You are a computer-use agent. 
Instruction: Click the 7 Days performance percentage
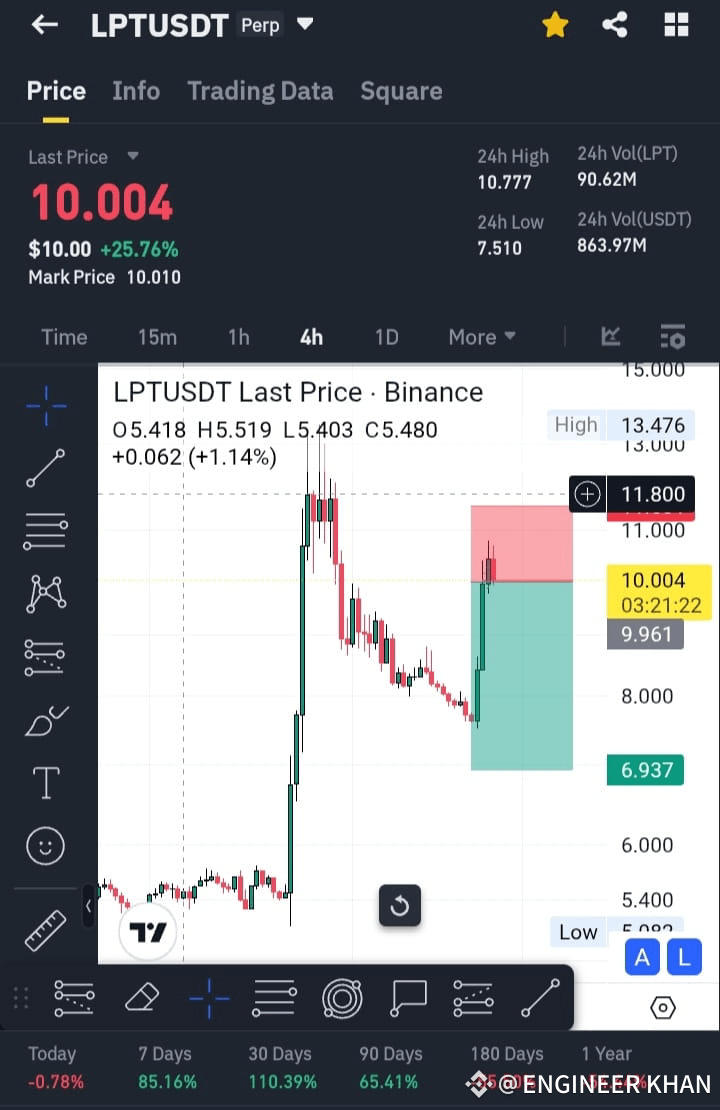point(165,1081)
